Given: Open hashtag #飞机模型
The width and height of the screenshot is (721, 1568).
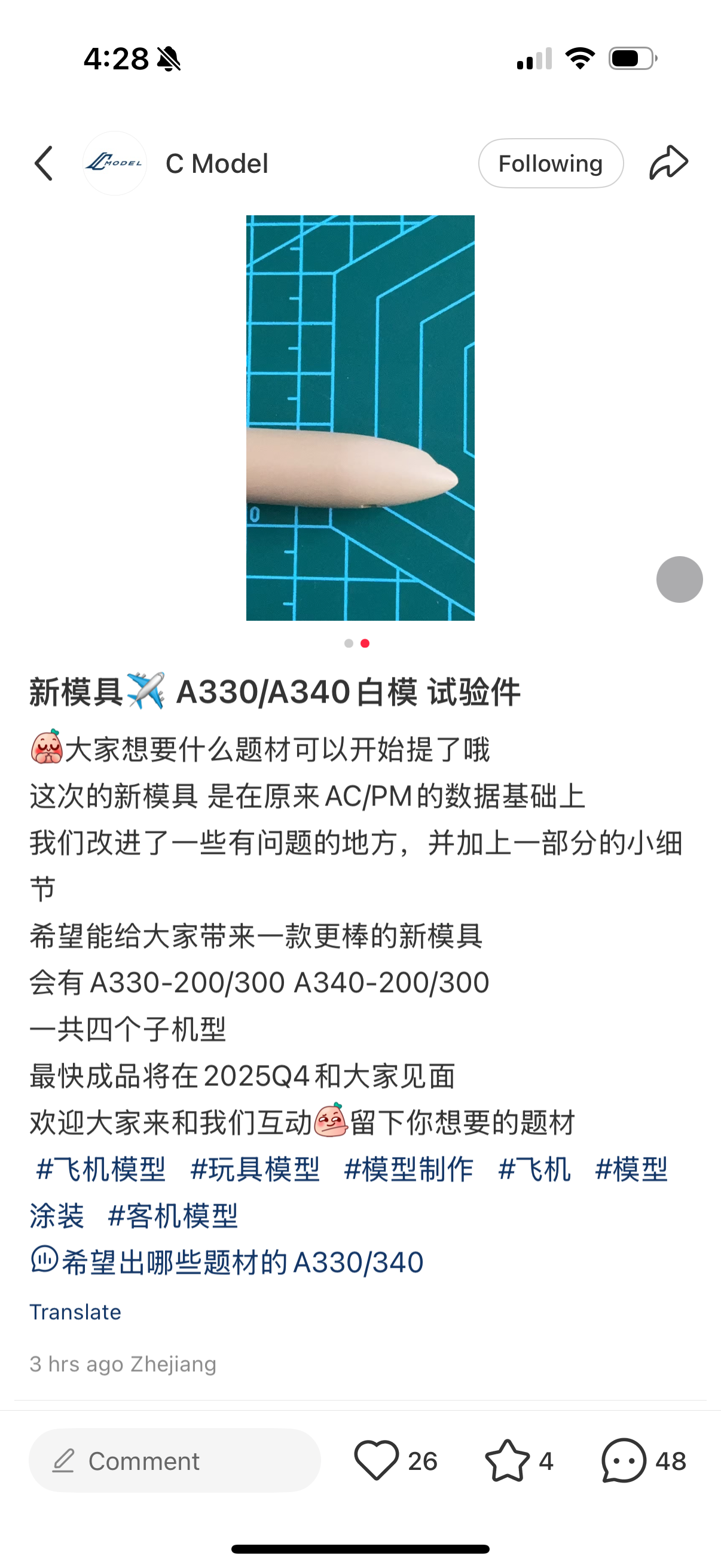Looking at the screenshot, I should click(101, 1169).
